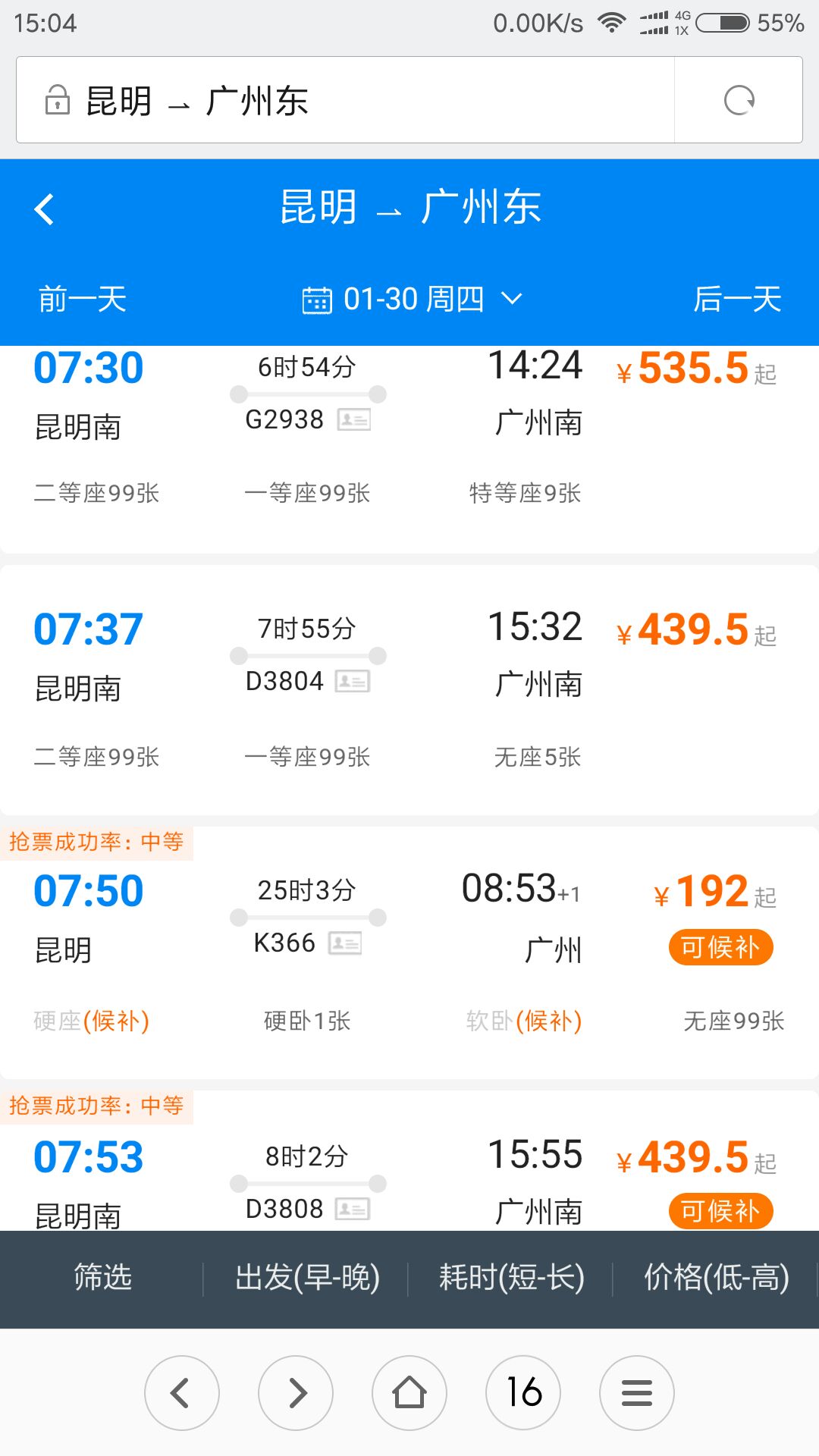Viewport: 819px width, 1456px height.
Task: Reload the page with refresh icon
Action: click(739, 100)
